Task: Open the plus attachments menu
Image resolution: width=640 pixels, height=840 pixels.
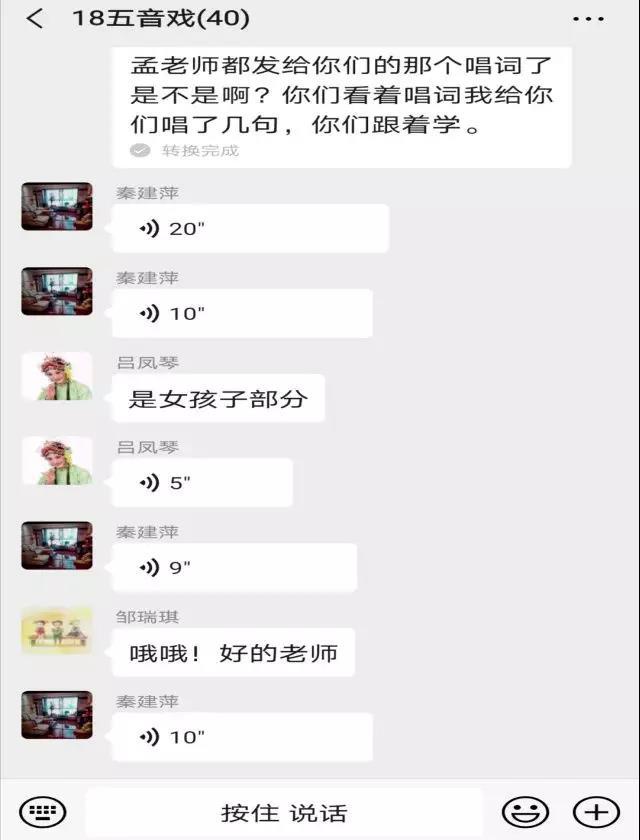Action: point(596,811)
